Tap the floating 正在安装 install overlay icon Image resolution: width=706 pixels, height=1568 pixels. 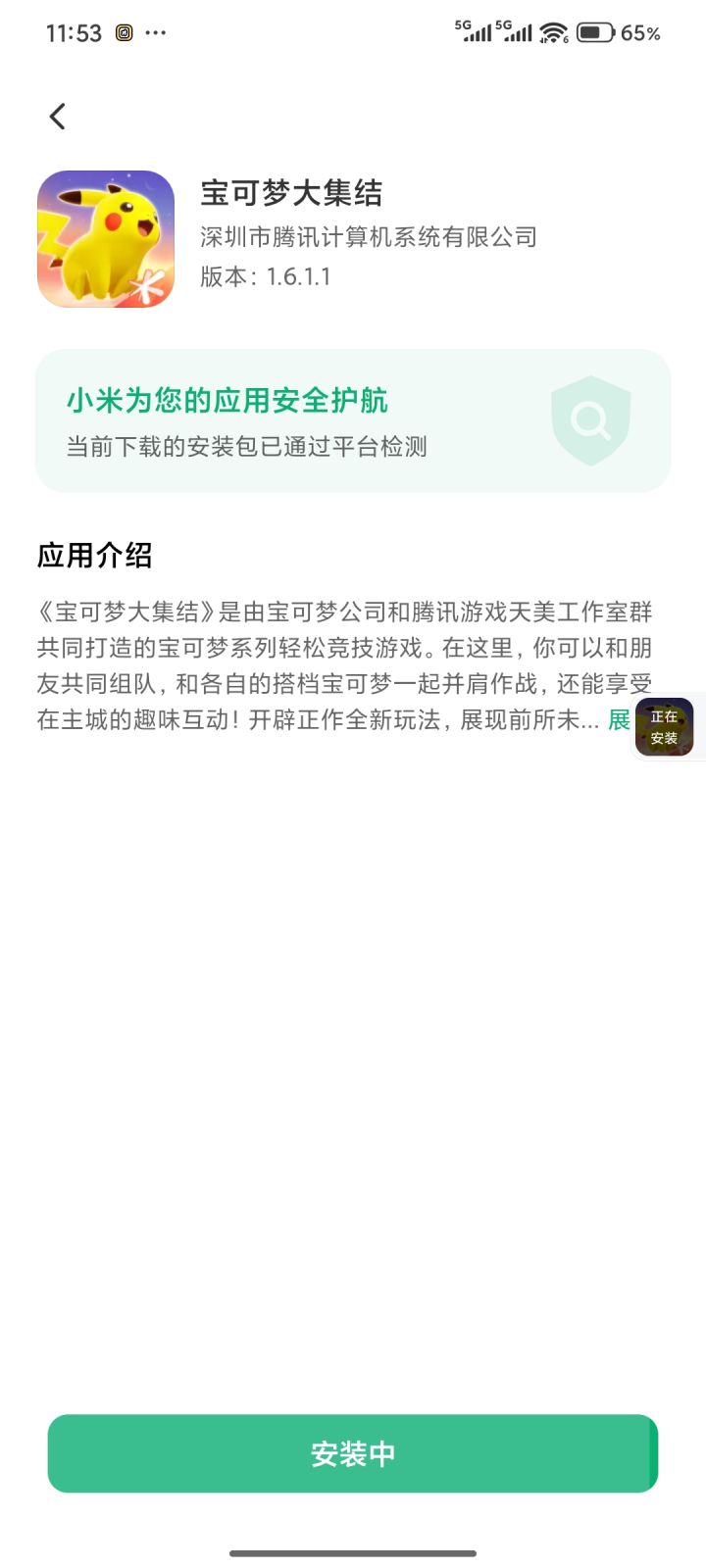(x=666, y=727)
